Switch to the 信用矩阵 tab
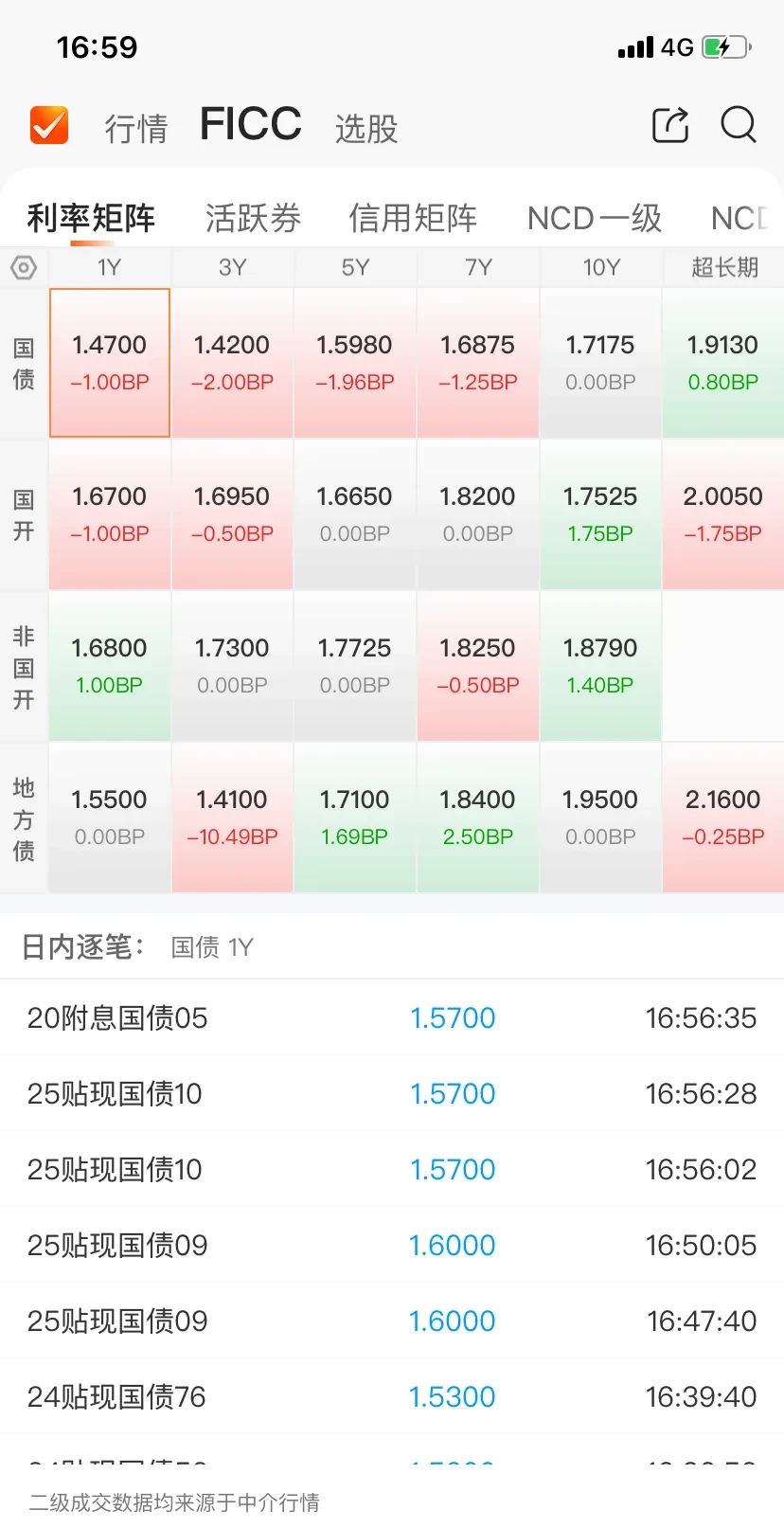Screen dimensions: 784x1528 [x=413, y=218]
